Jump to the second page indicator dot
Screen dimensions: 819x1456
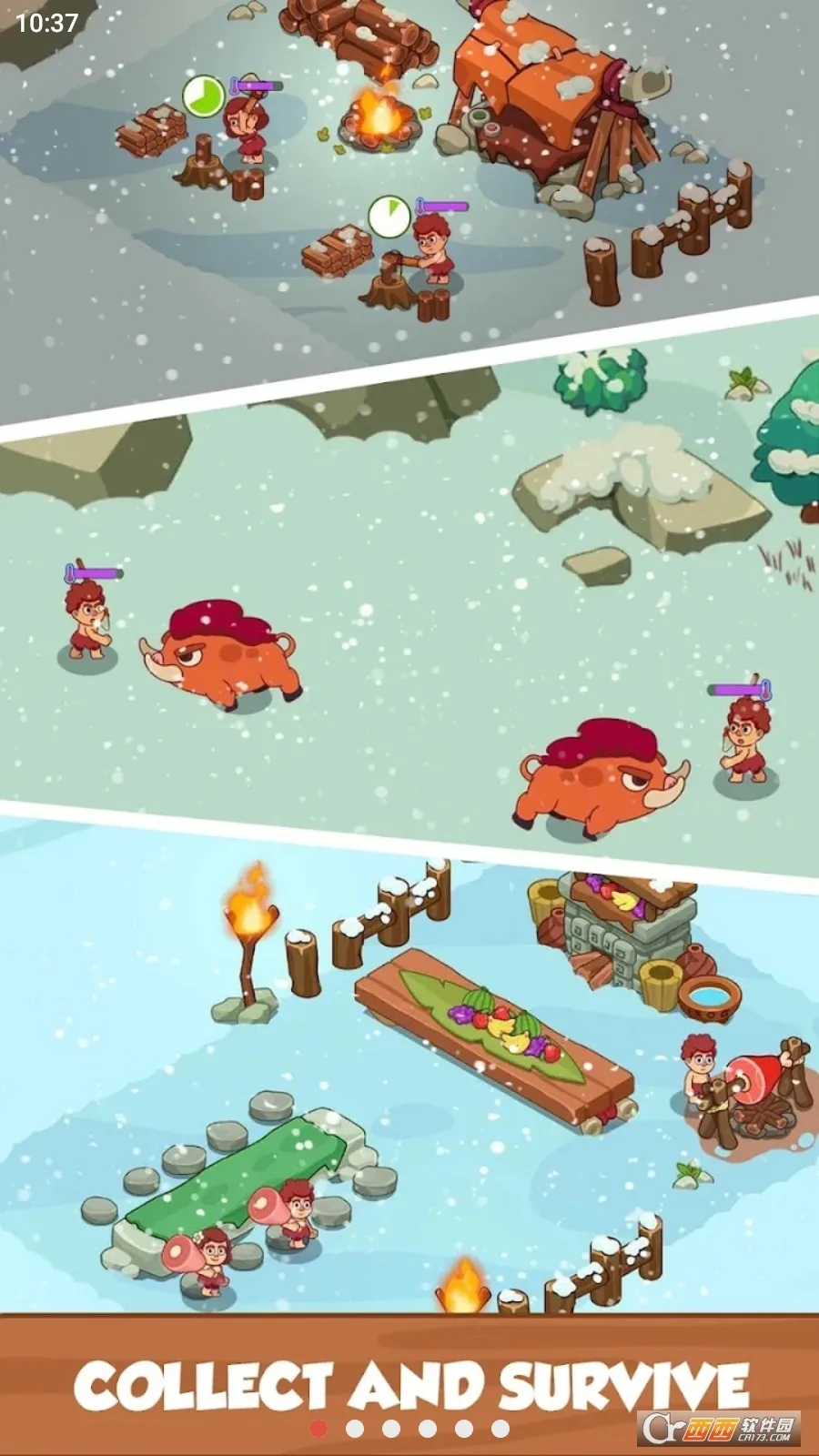click(x=355, y=1429)
